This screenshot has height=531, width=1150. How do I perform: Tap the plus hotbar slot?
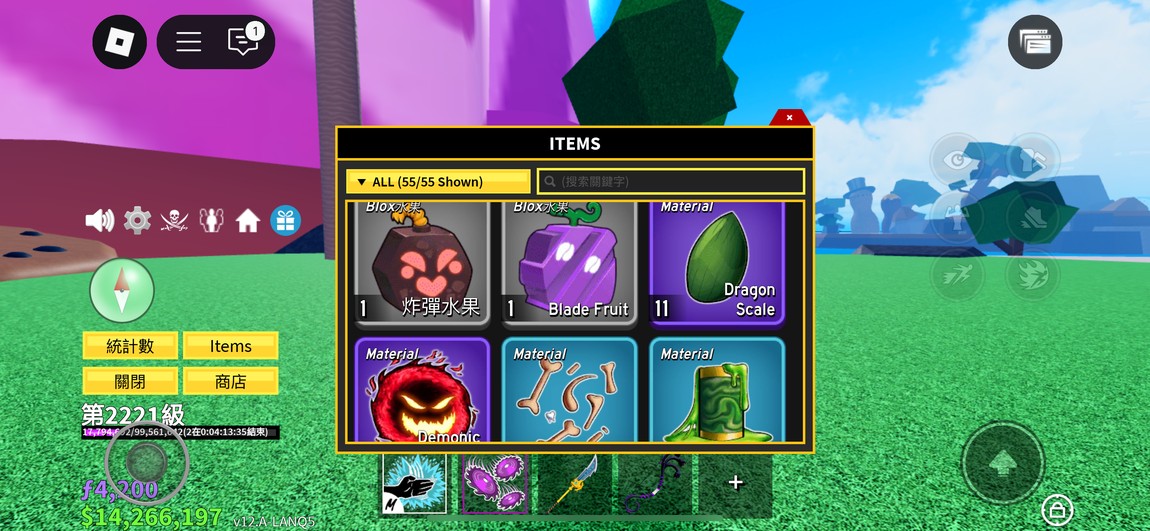coord(735,483)
